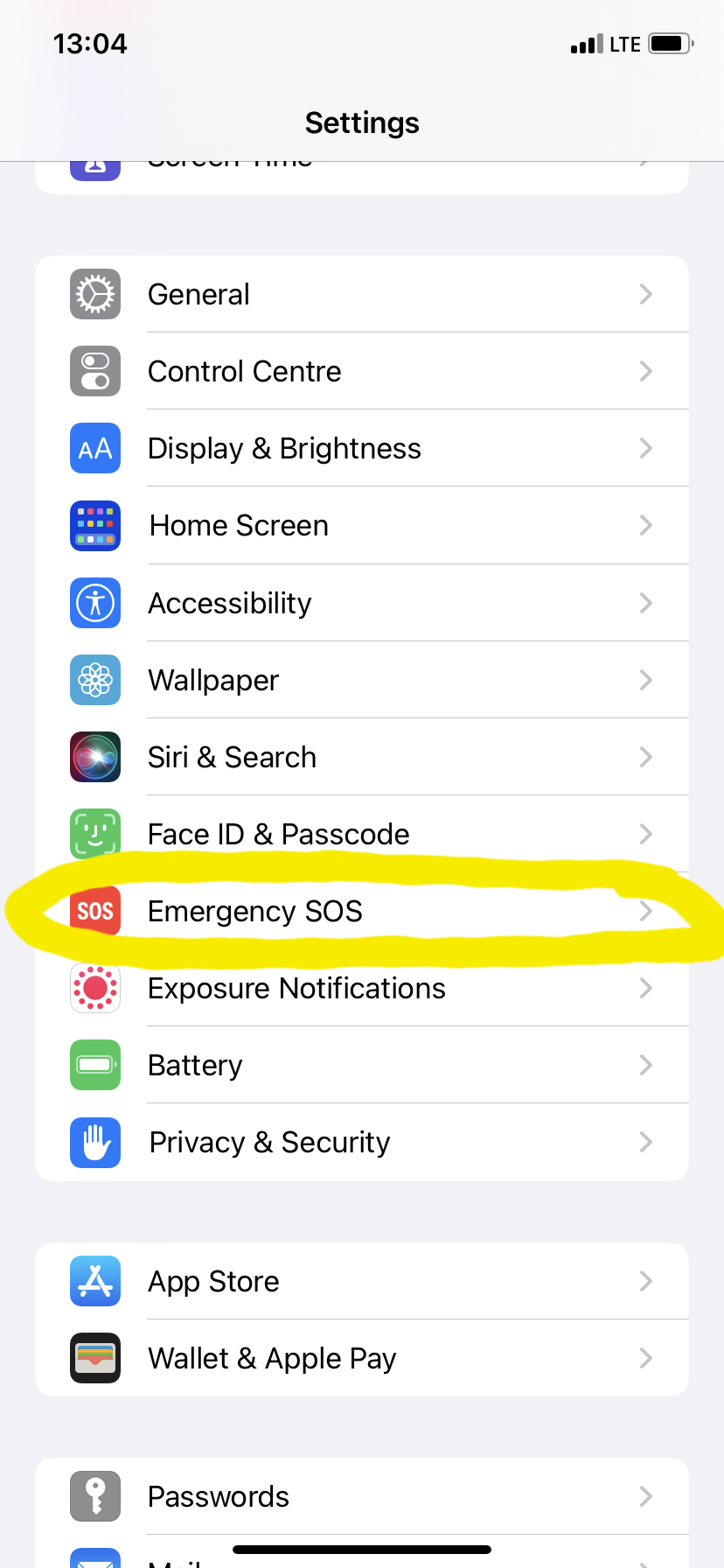Open Wallpaper settings
Image resolution: width=724 pixels, height=1568 pixels.
[x=361, y=680]
